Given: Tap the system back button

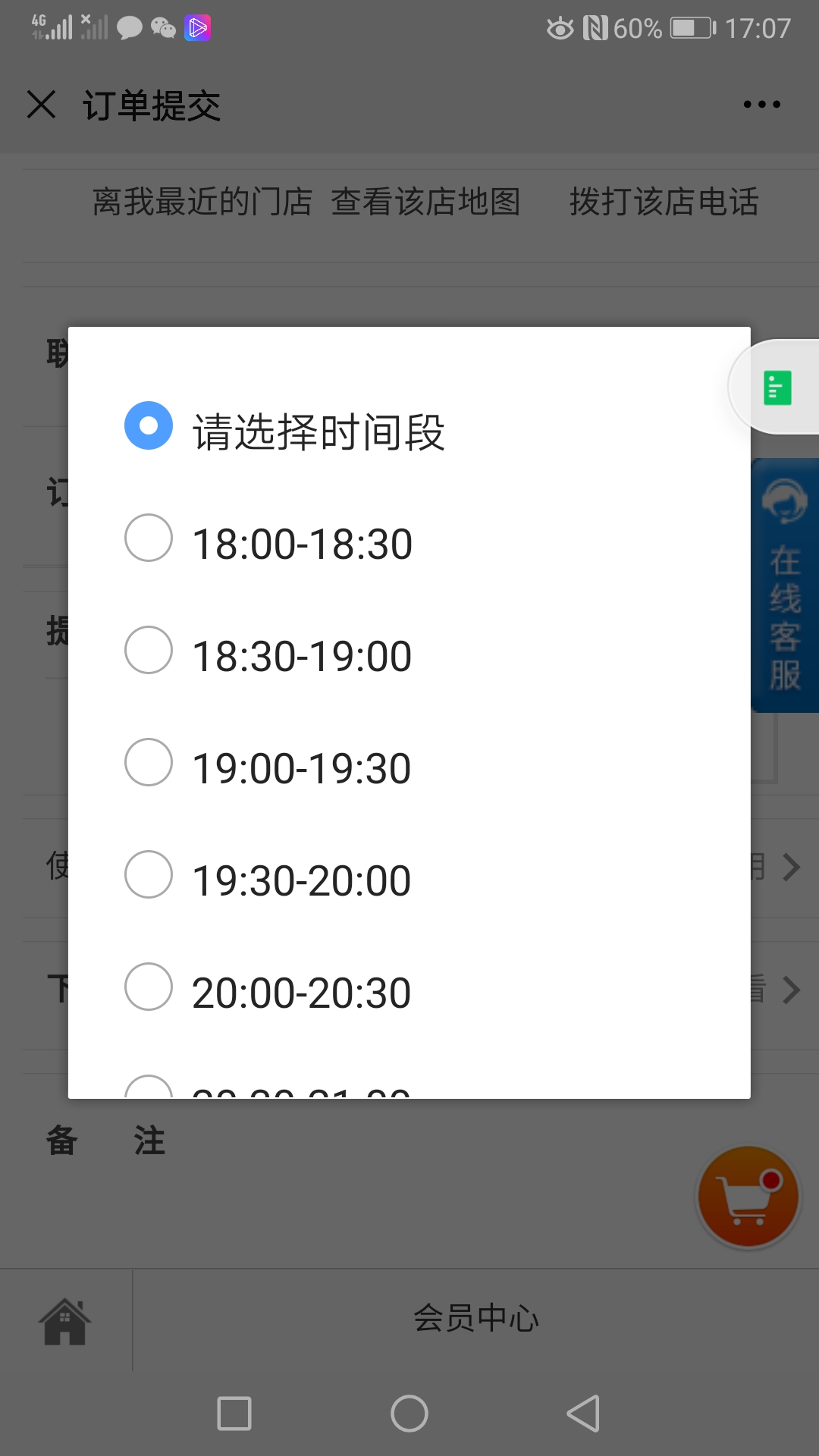Looking at the screenshot, I should (x=583, y=1414).
